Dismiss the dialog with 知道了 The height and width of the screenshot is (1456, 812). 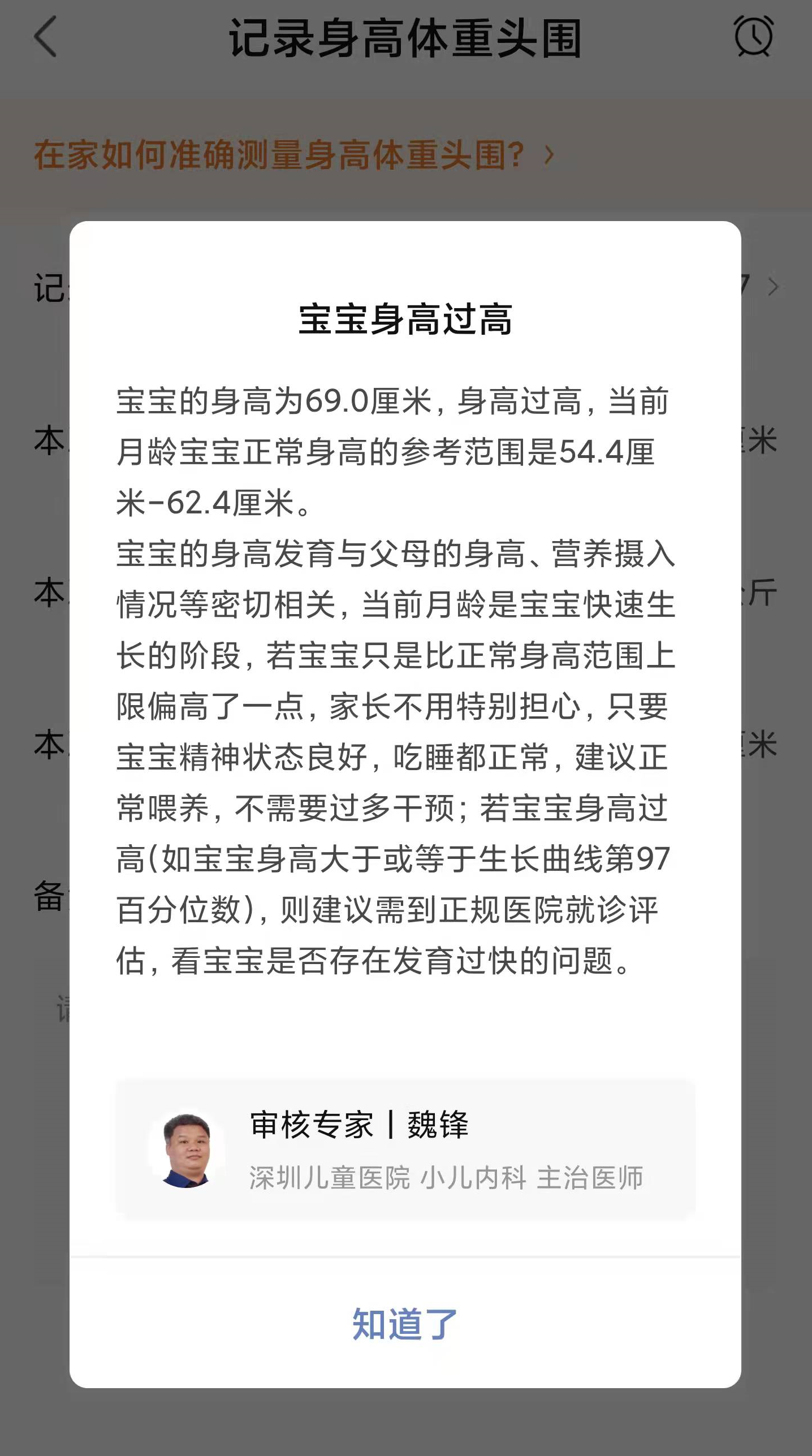(405, 1324)
